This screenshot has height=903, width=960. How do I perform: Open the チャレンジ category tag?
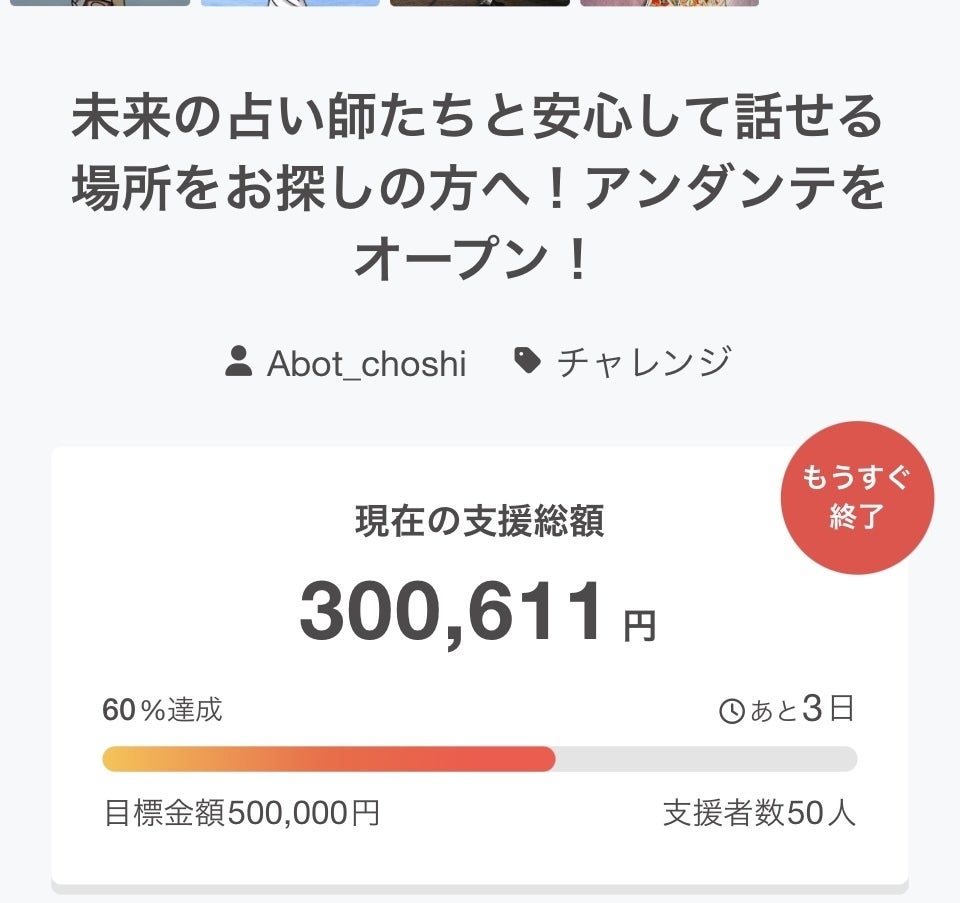click(x=642, y=362)
